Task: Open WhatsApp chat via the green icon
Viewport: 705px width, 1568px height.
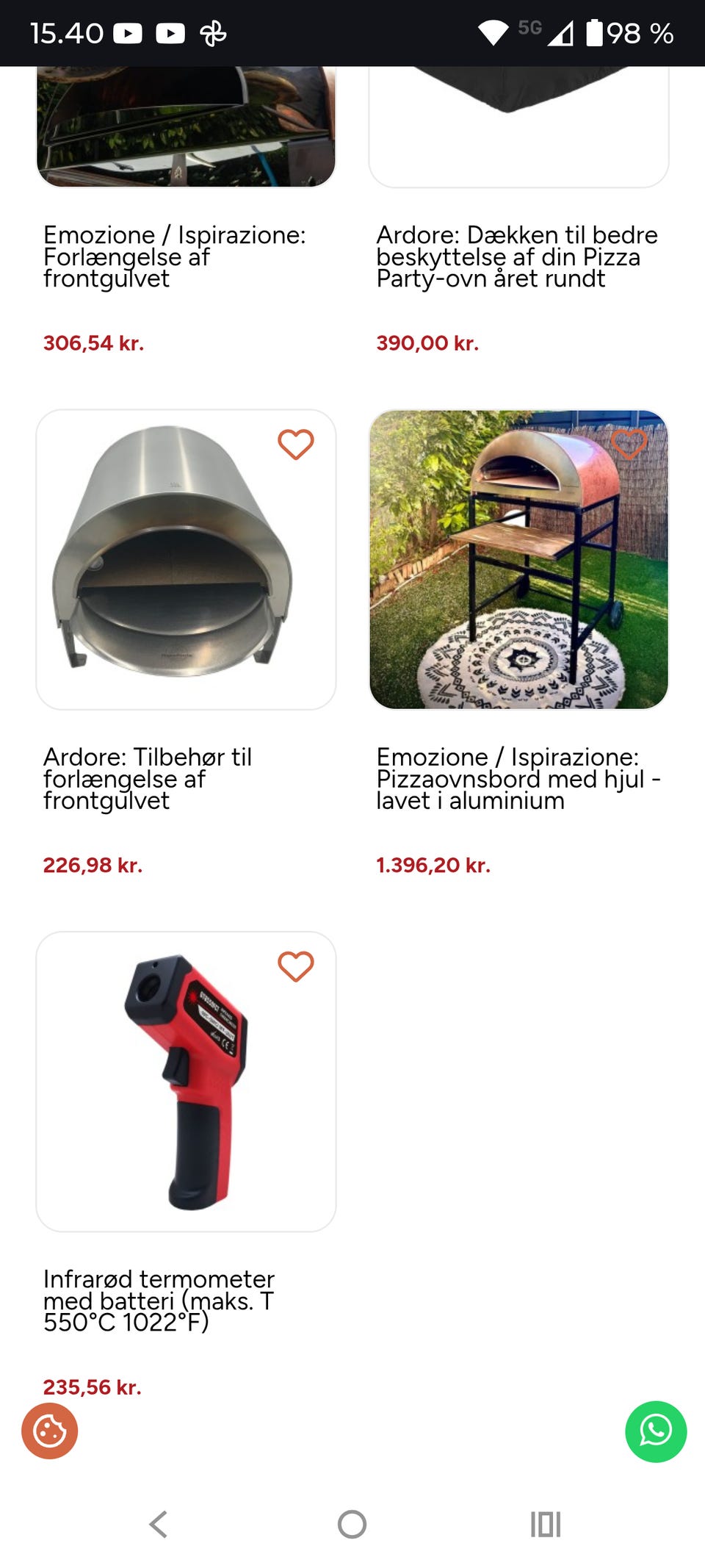Action: click(x=656, y=1431)
